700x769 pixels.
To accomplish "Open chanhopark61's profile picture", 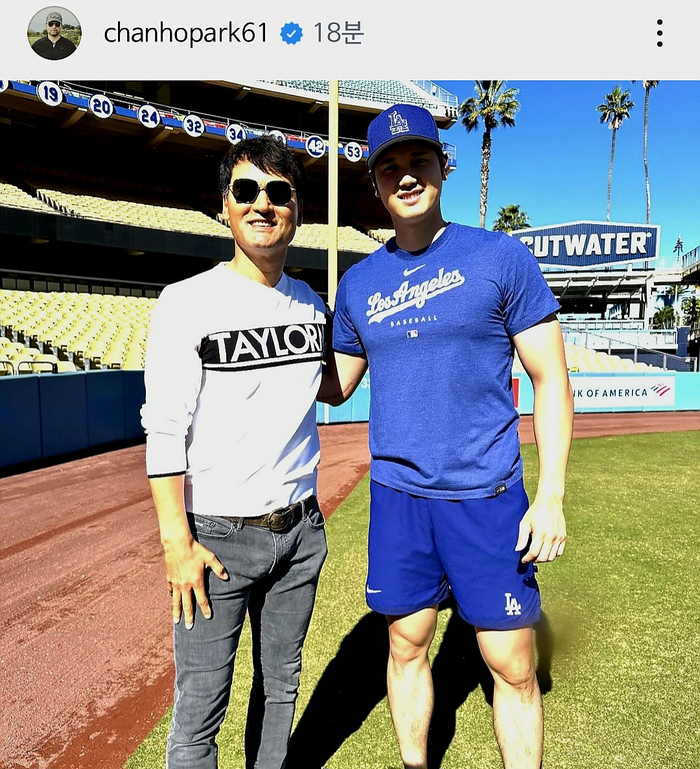I will [53, 33].
